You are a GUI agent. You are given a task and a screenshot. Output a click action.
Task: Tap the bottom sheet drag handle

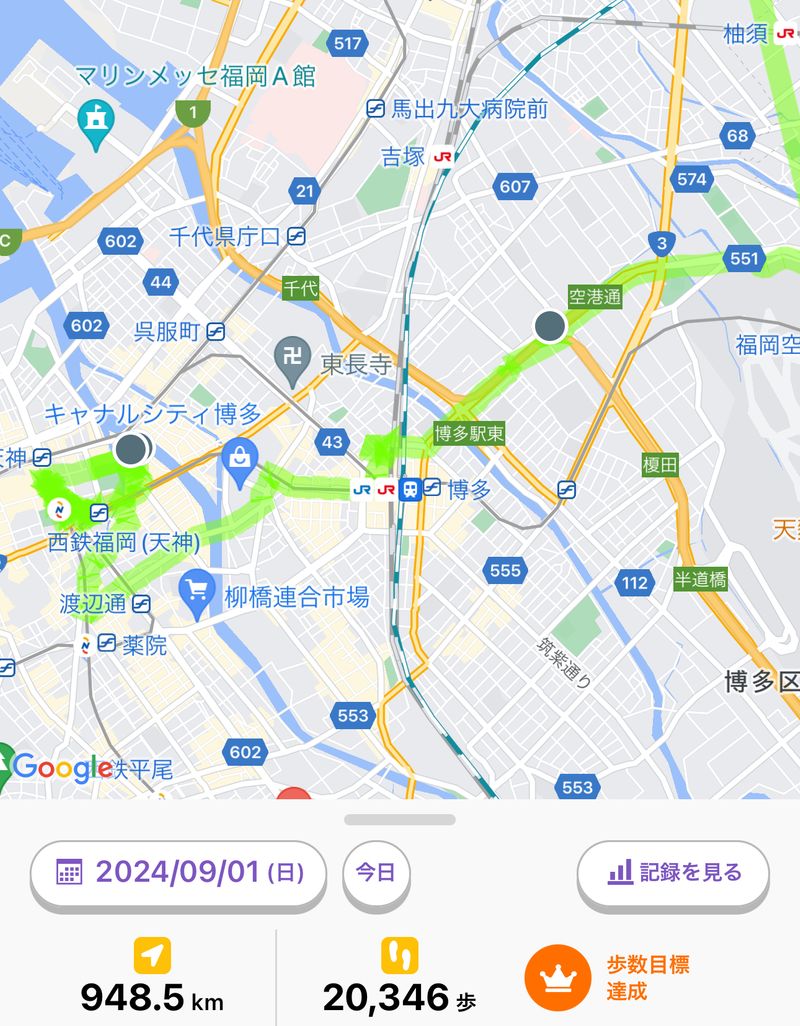coord(400,819)
